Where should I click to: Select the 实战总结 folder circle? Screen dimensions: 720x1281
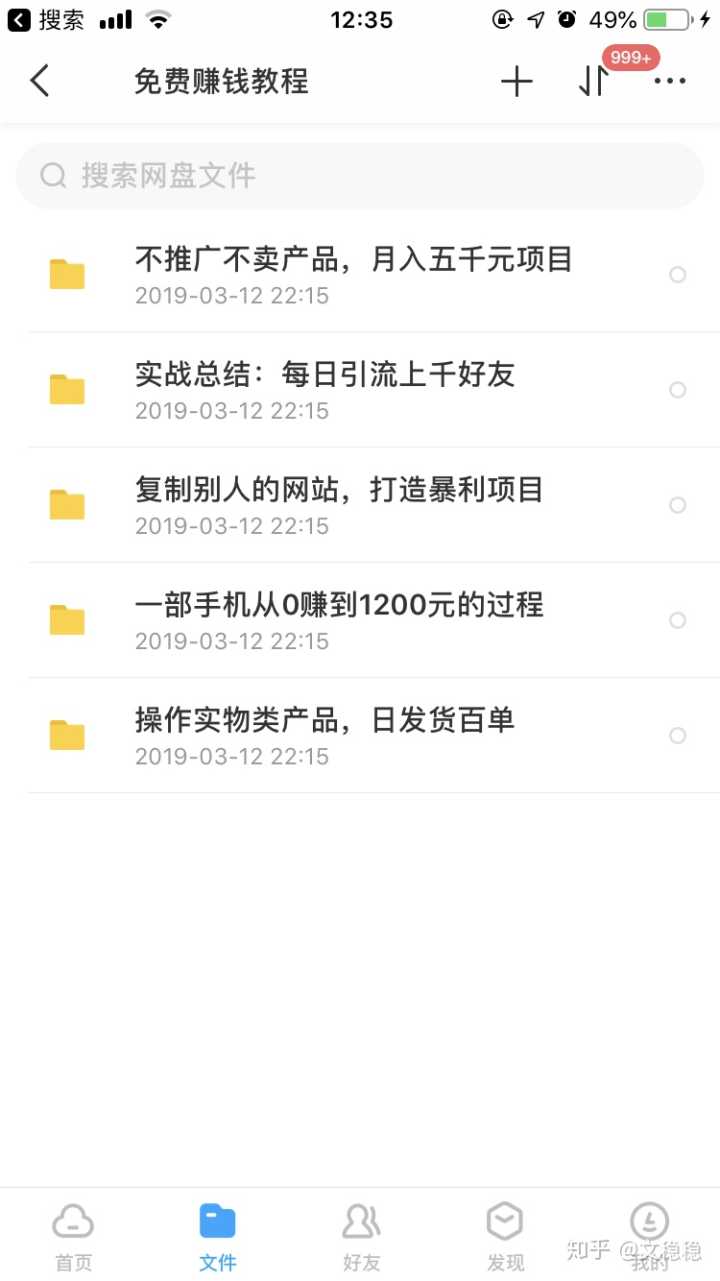[x=677, y=389]
